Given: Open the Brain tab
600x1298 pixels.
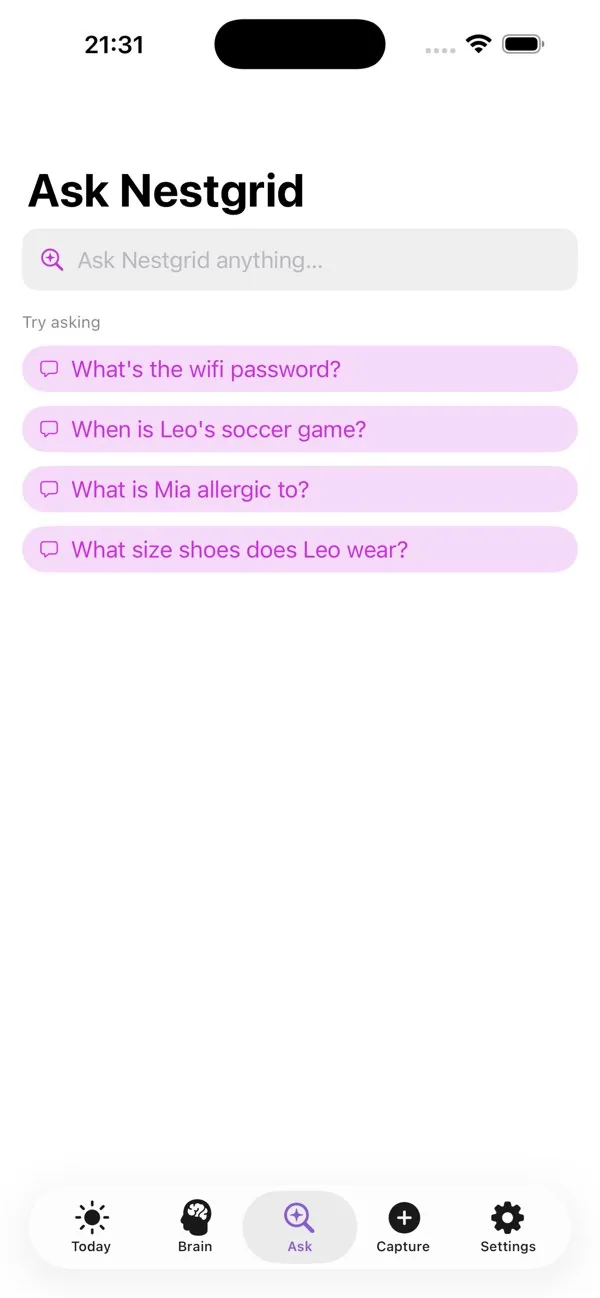Looking at the screenshot, I should [x=195, y=1227].
